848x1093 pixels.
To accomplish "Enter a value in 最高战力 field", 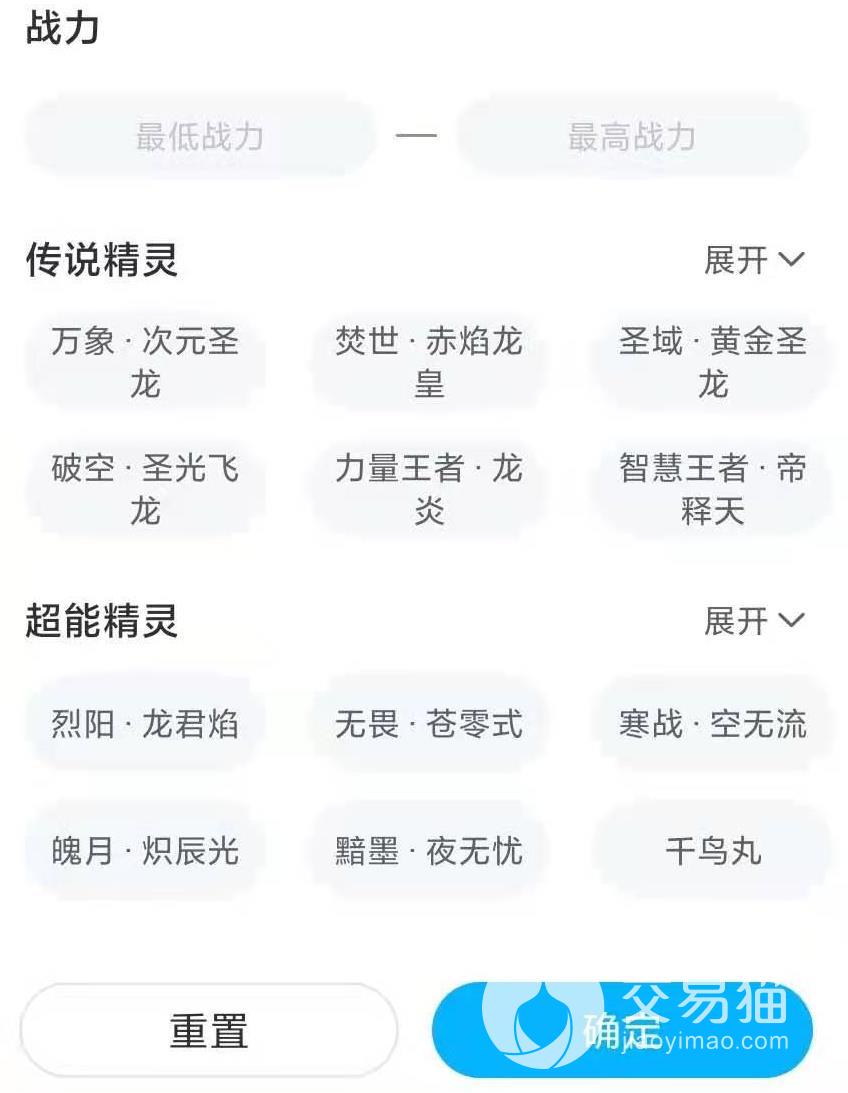I will point(633,135).
